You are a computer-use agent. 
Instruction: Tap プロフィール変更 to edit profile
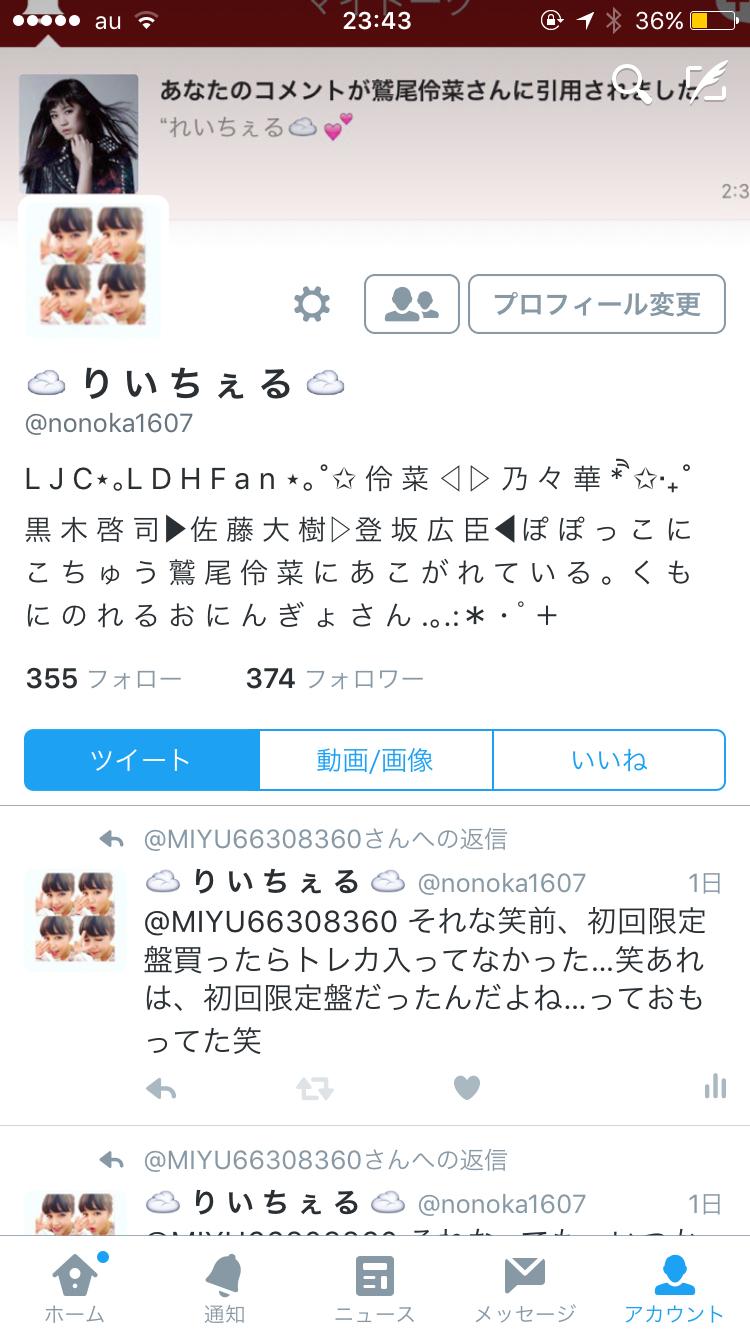coord(597,304)
